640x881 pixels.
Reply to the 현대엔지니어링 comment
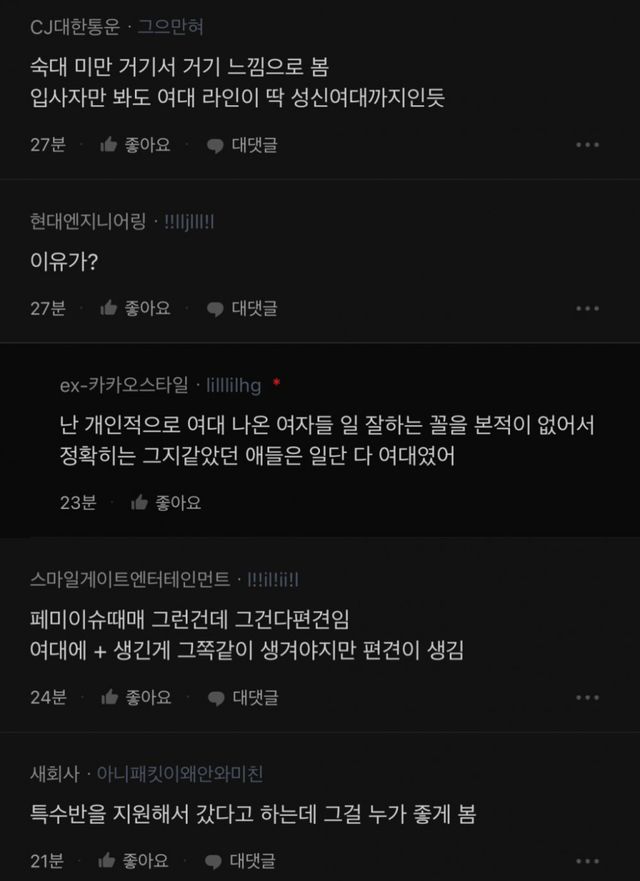coord(242,308)
